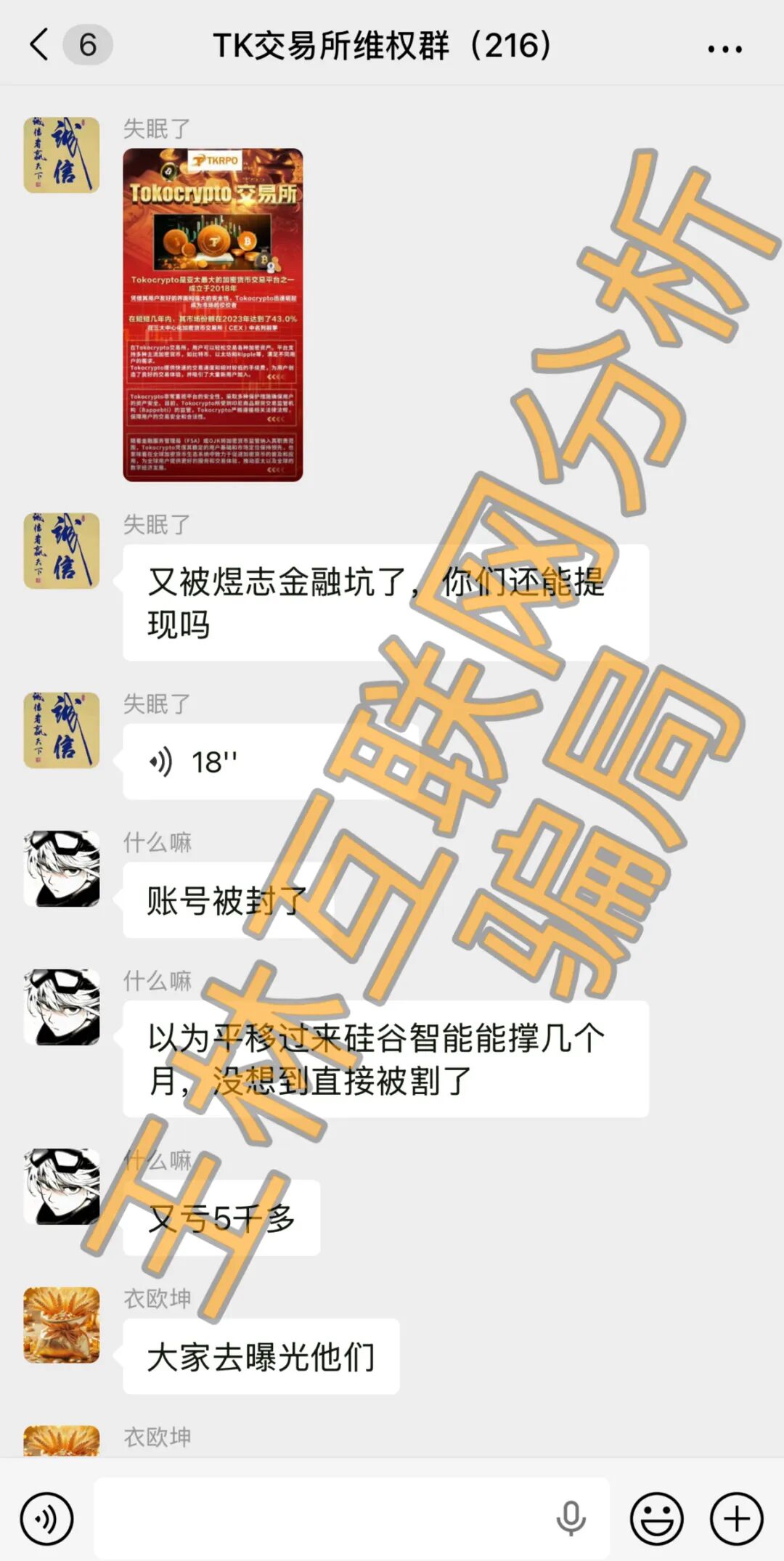Screen dimensions: 784x1561
Task: View 失眠了 avatar beside the Tokocrypto image
Action: (x=62, y=155)
